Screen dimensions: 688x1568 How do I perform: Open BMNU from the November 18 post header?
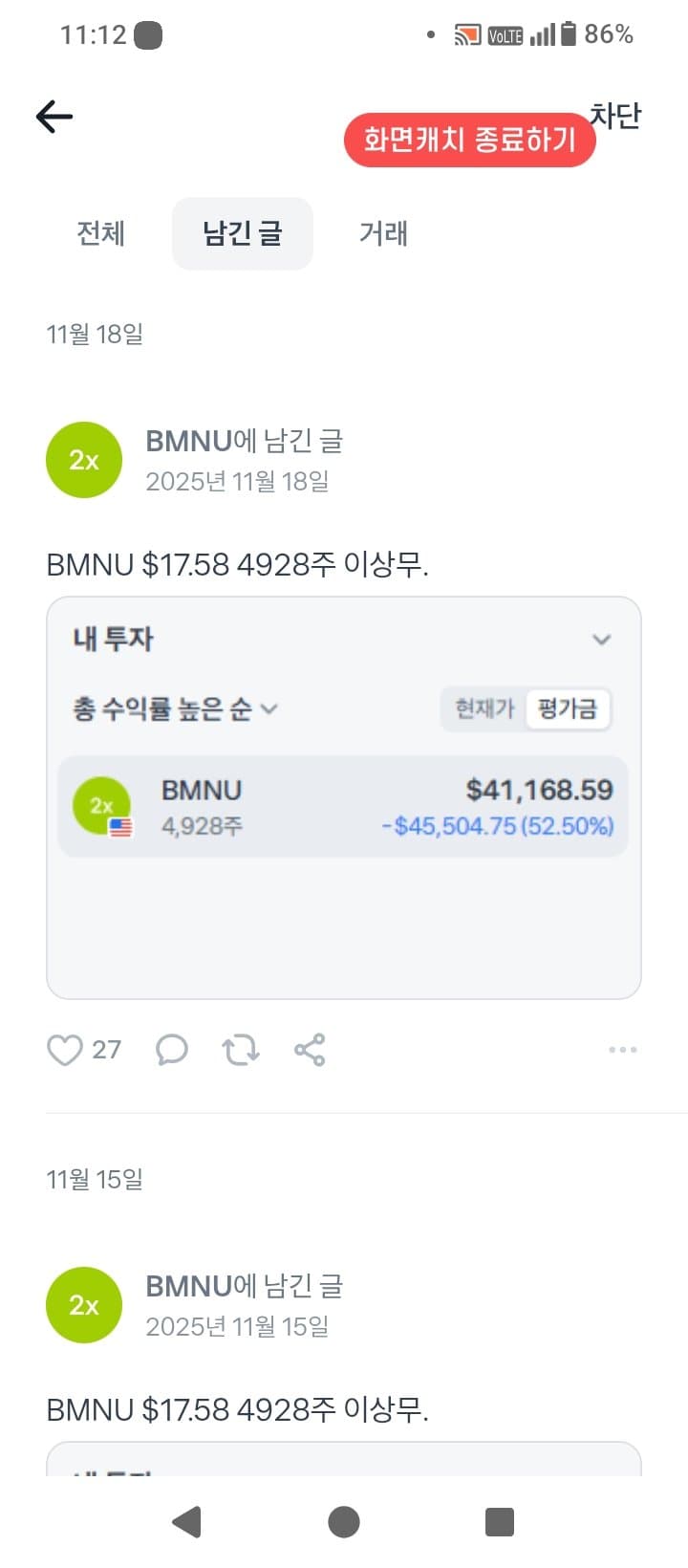pyautogui.click(x=189, y=442)
